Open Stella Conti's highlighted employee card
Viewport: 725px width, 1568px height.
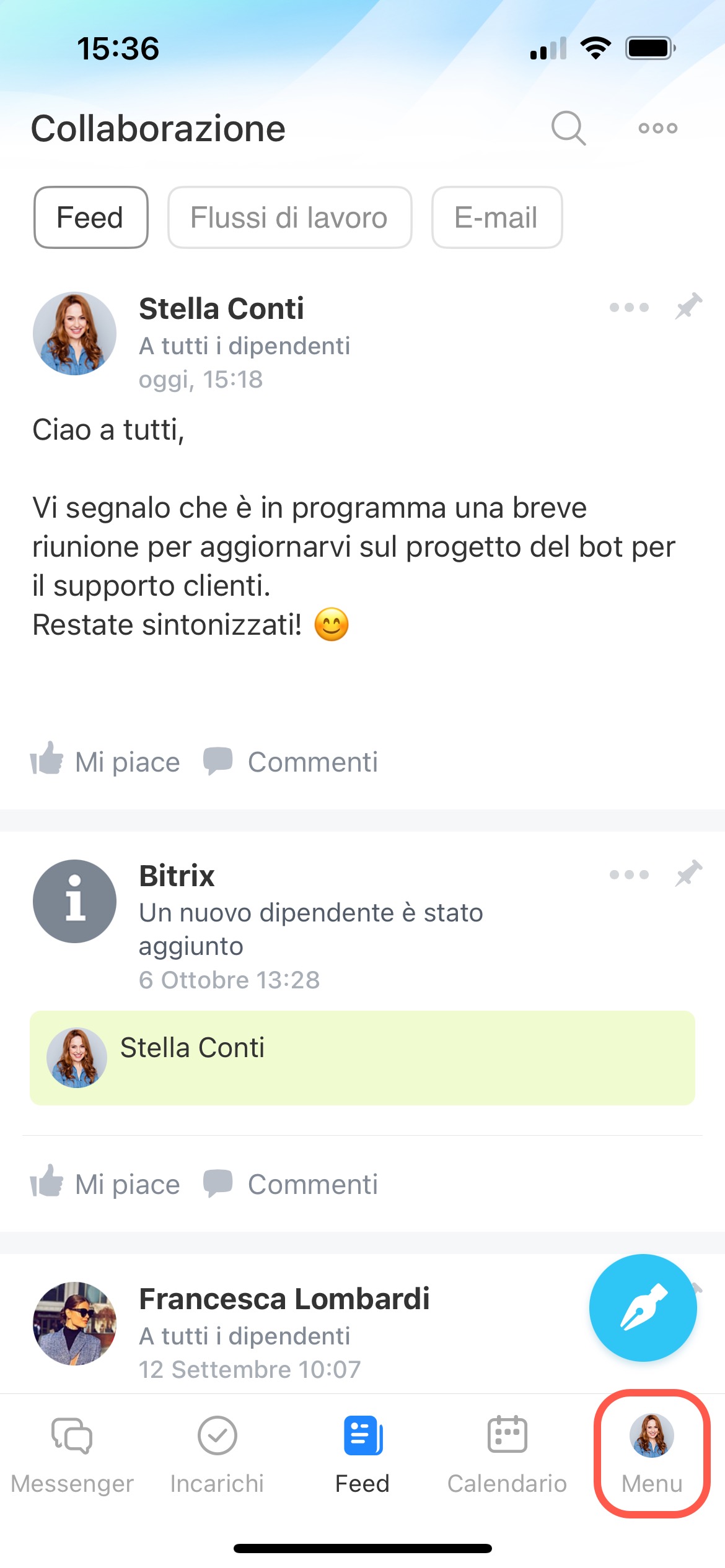362,1058
